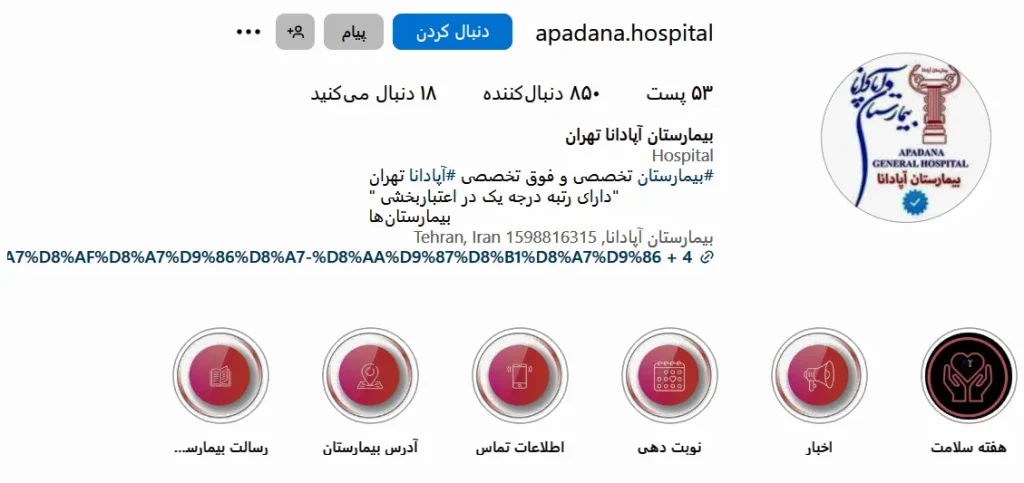Open the suggested accounts add-person icon
The width and height of the screenshot is (1024, 483).
tap(295, 32)
